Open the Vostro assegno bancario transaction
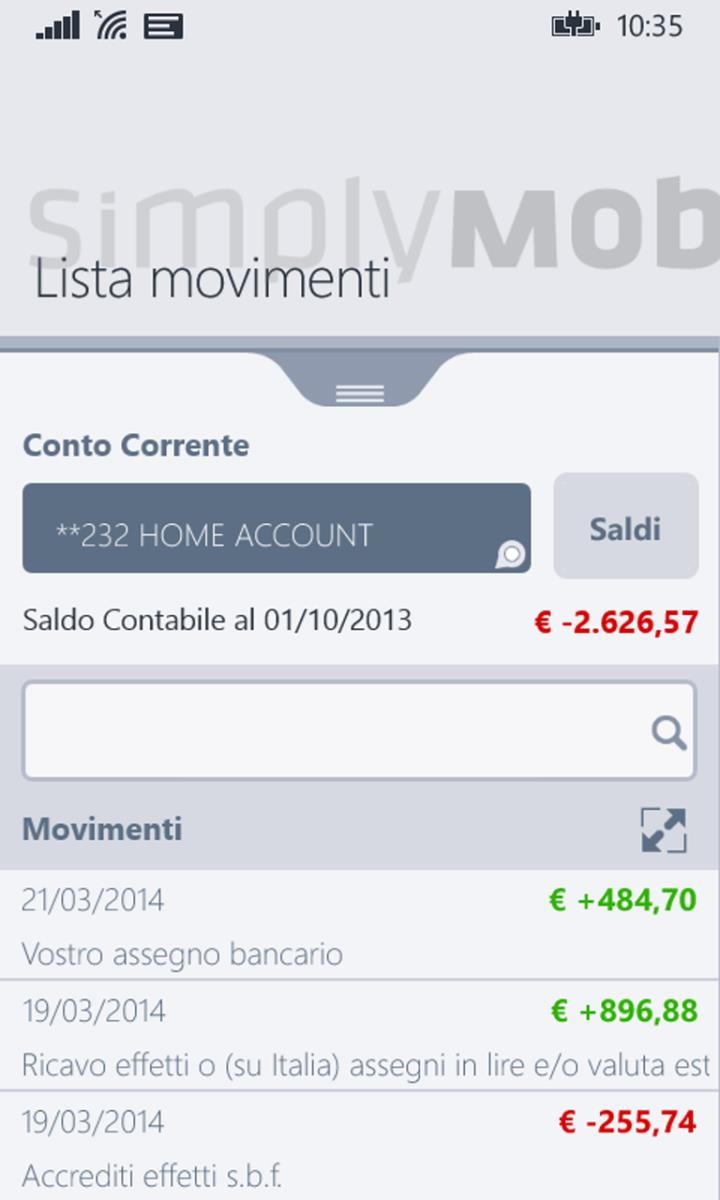The image size is (720, 1200). [x=360, y=926]
